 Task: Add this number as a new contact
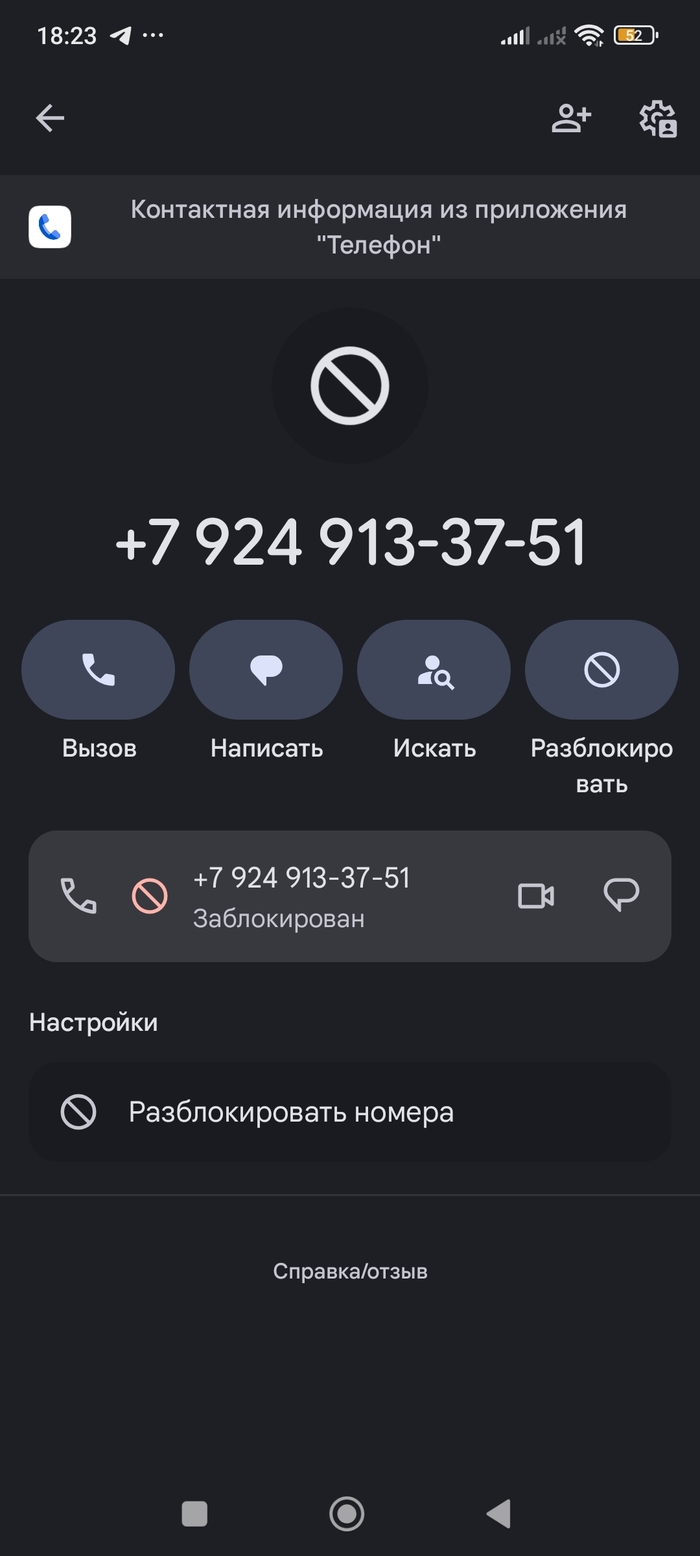click(x=571, y=118)
